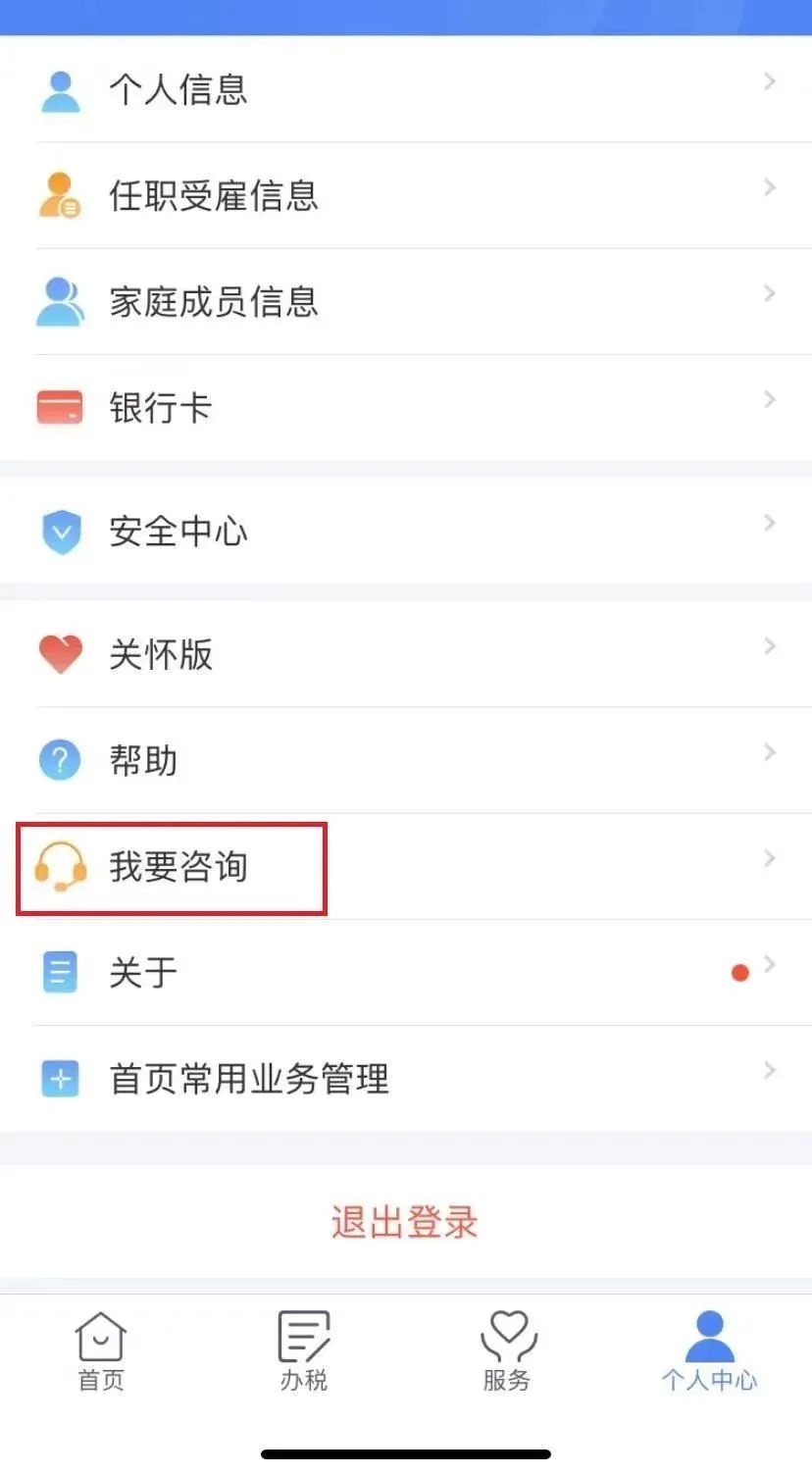Open the 银行卡 bank card row

tap(406, 407)
